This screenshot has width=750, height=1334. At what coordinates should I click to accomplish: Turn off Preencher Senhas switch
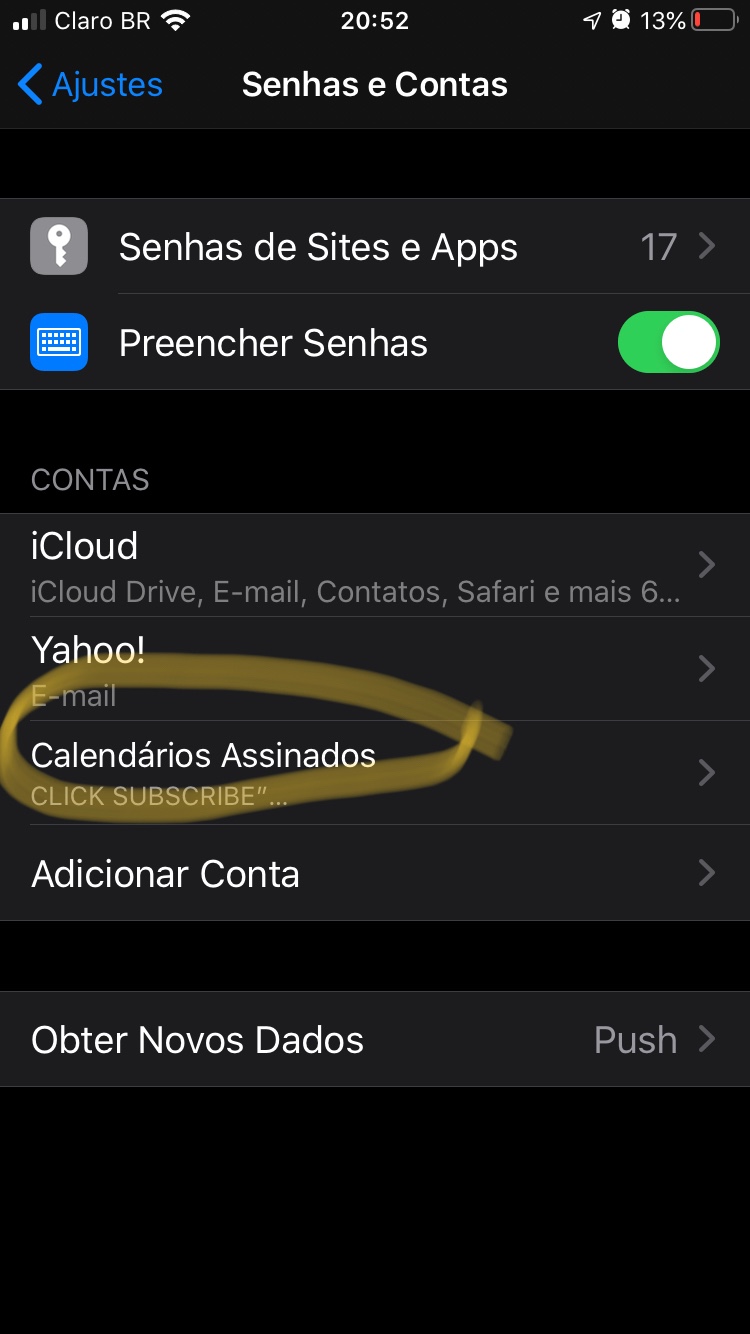pos(668,343)
